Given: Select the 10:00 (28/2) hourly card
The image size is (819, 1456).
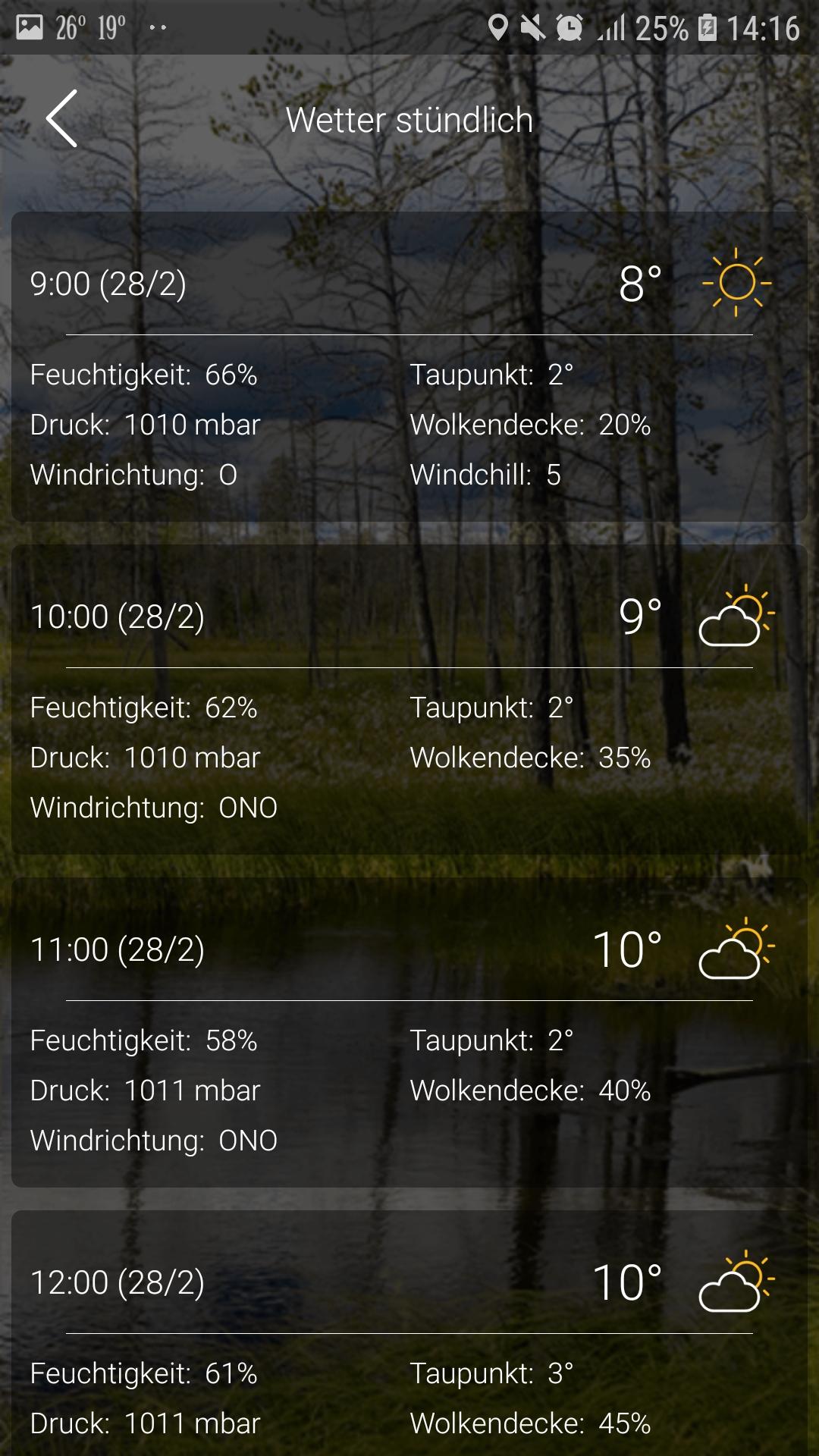Looking at the screenshot, I should [409, 699].
